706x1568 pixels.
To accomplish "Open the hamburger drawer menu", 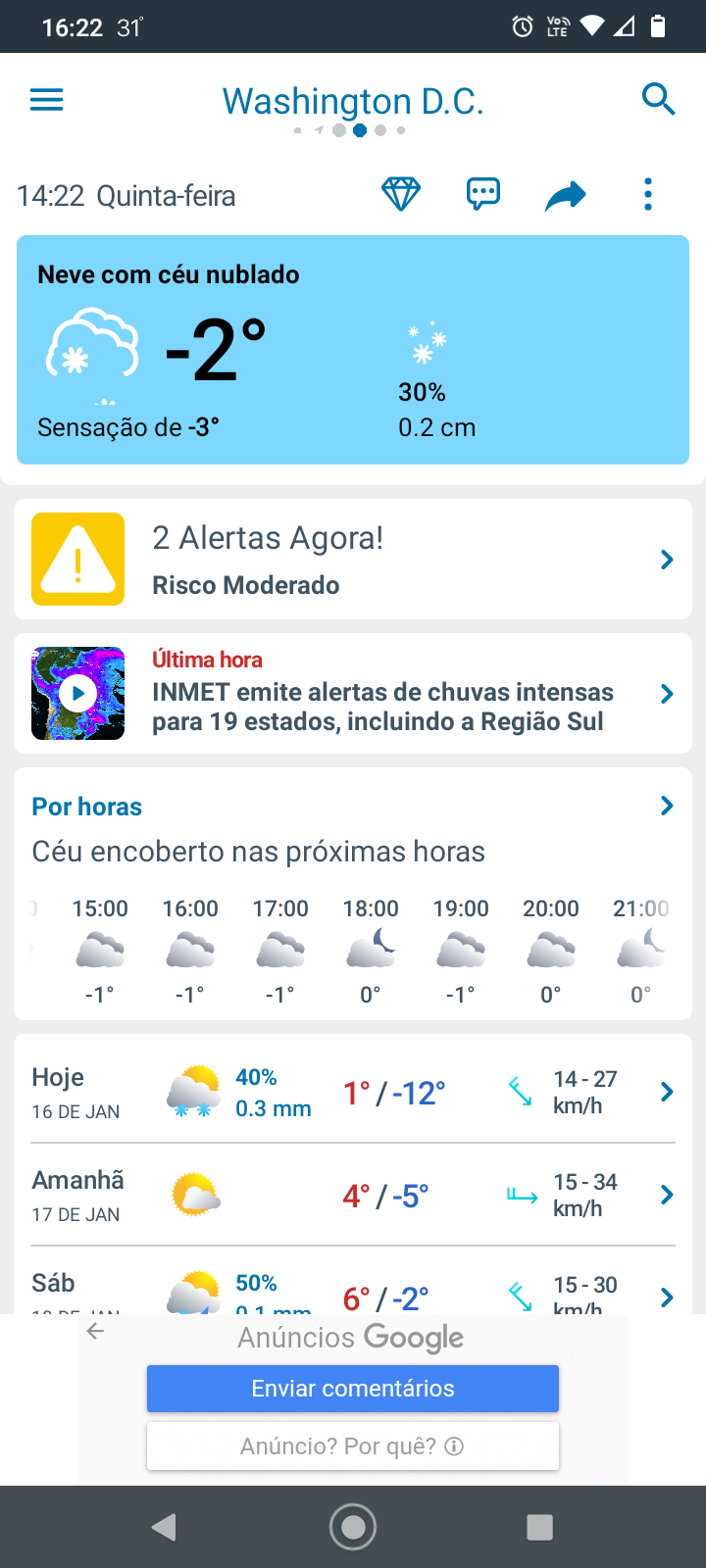I will point(46,100).
